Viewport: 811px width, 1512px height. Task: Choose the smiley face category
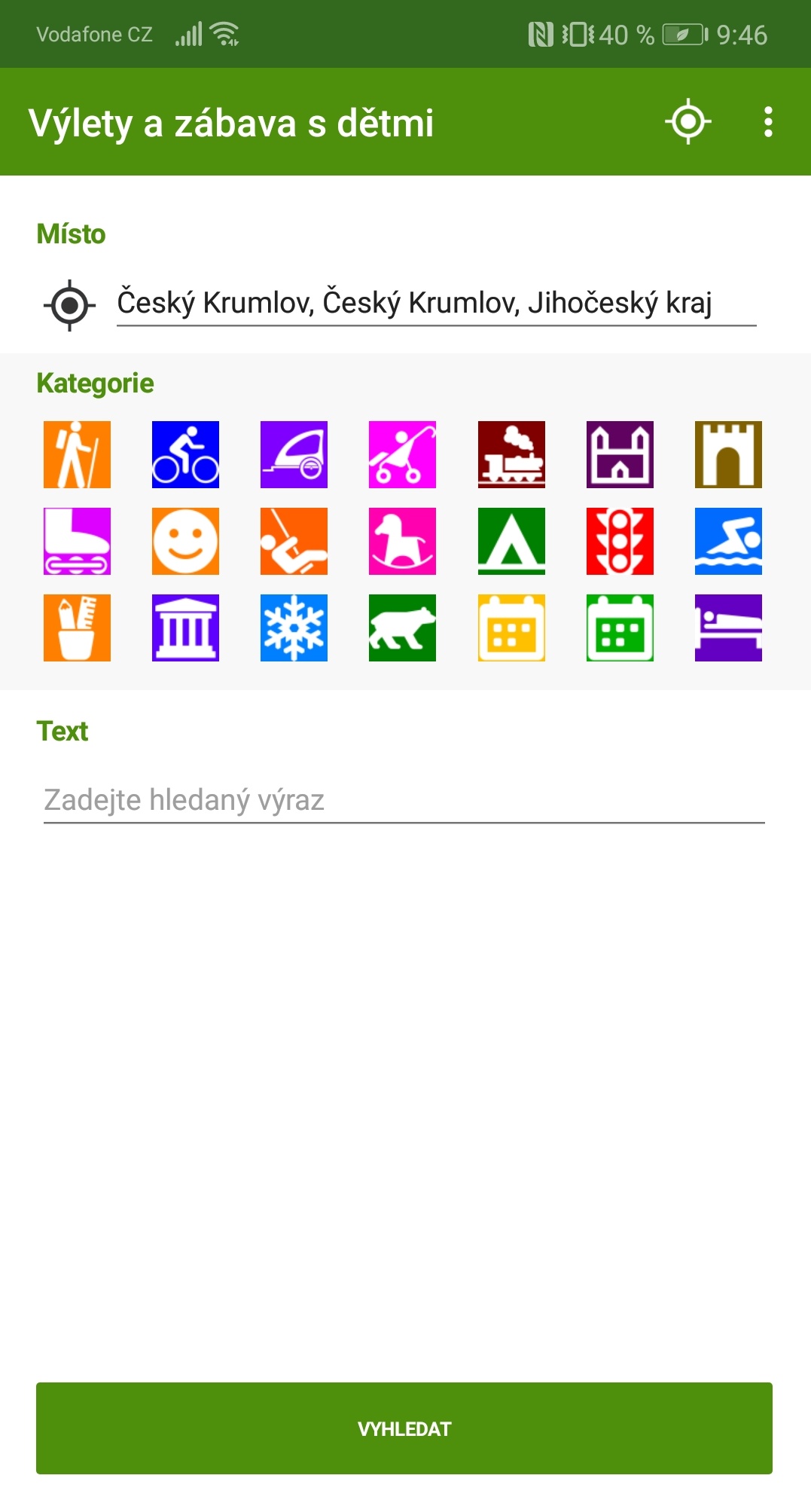click(x=185, y=541)
